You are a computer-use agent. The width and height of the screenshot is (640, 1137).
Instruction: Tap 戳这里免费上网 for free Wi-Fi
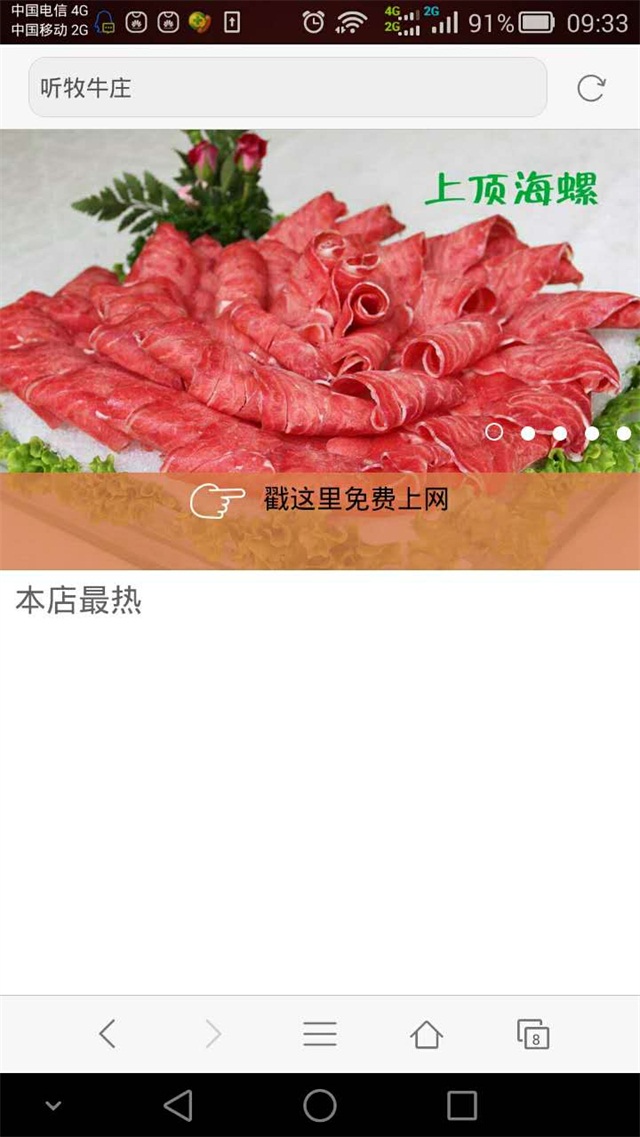point(320,500)
